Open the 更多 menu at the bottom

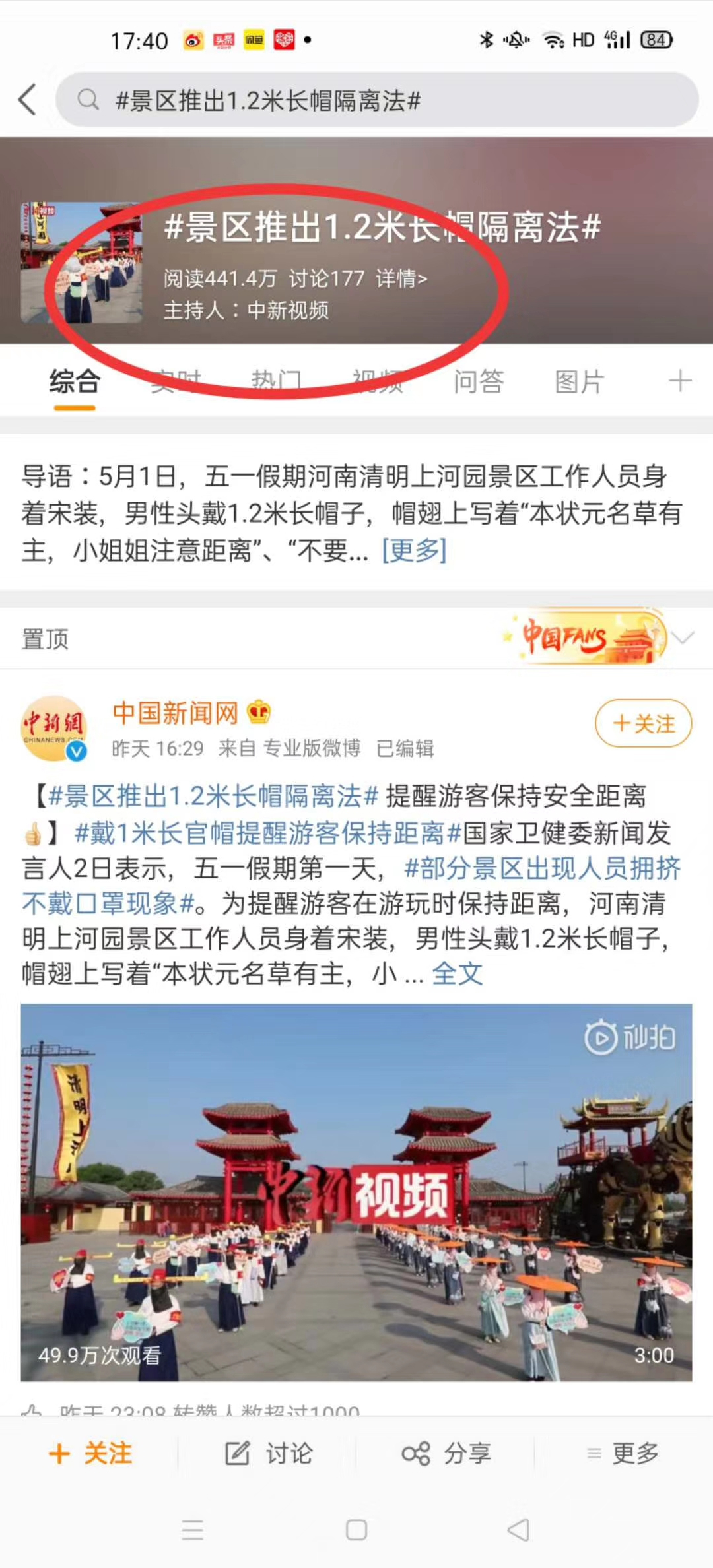pyautogui.click(x=623, y=1453)
